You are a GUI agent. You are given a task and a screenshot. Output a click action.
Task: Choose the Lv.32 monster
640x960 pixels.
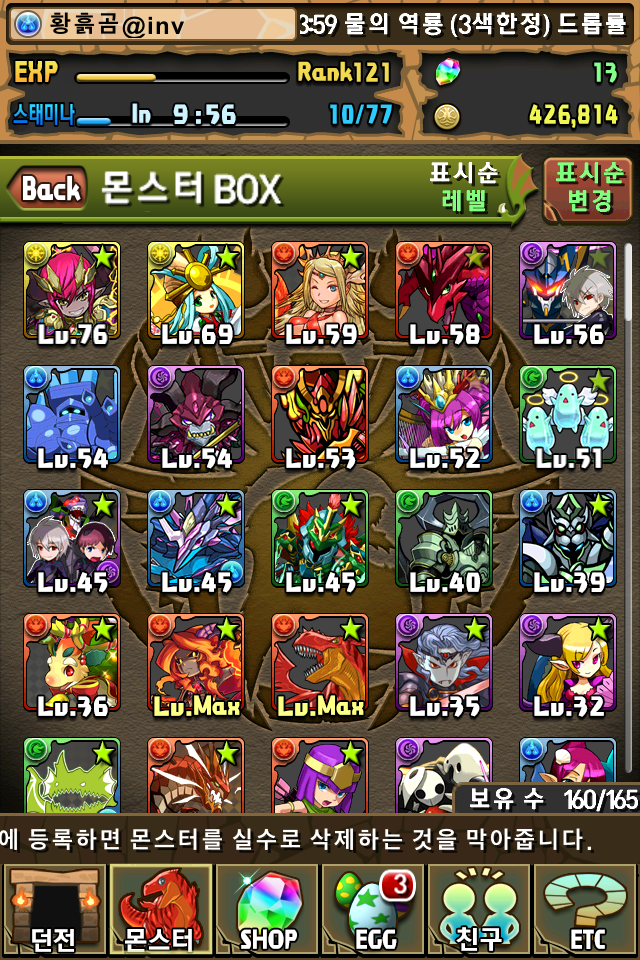pos(567,665)
